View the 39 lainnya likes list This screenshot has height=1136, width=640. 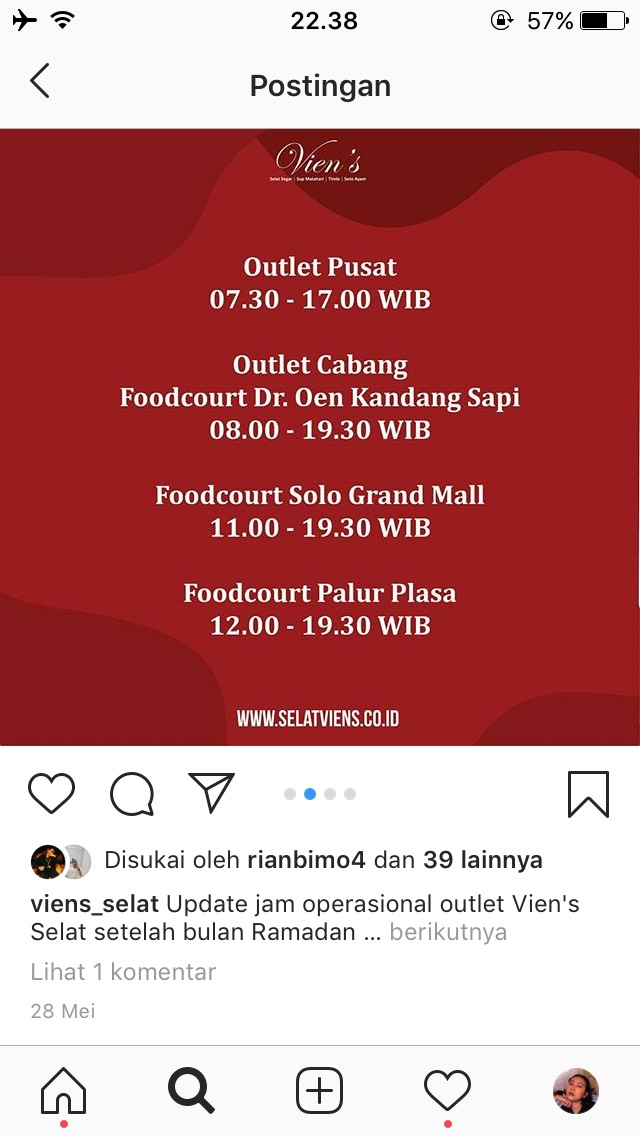coord(482,860)
